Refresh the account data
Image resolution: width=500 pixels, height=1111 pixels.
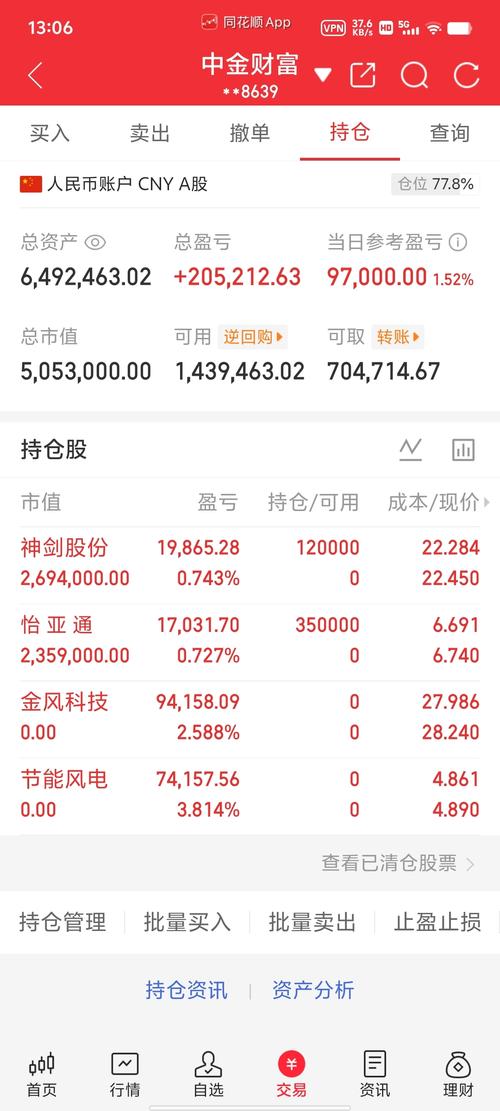[467, 75]
